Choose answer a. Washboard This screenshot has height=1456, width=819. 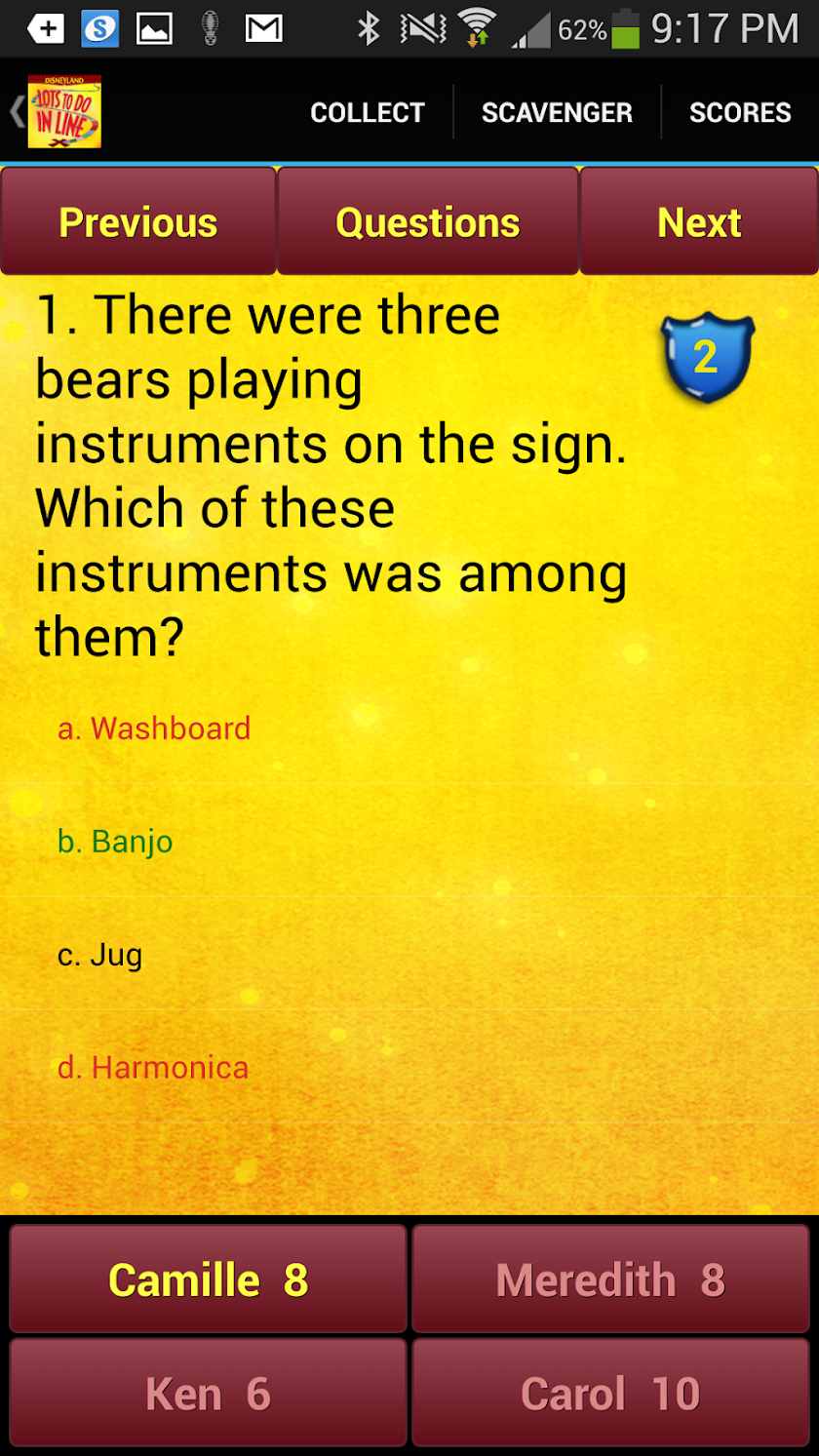click(154, 728)
